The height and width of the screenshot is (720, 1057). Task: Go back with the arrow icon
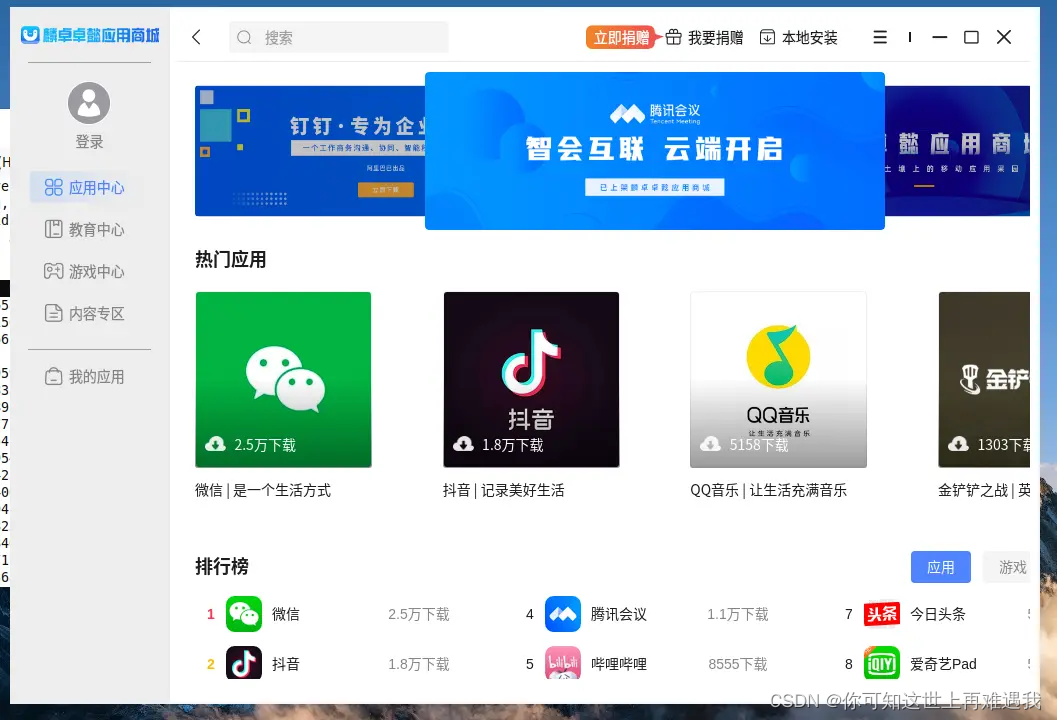[196, 37]
